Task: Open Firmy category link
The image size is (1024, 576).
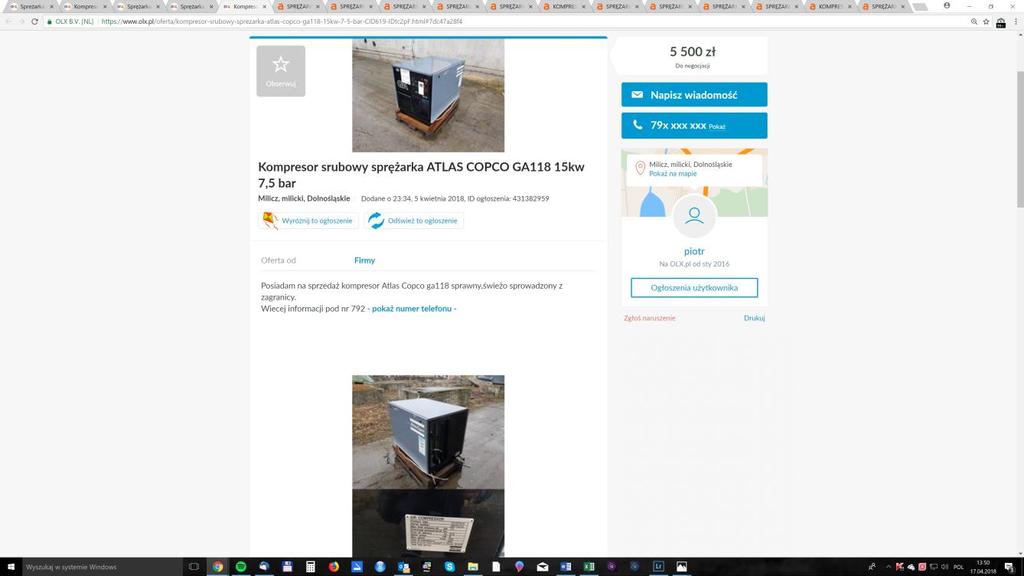Action: [x=364, y=260]
